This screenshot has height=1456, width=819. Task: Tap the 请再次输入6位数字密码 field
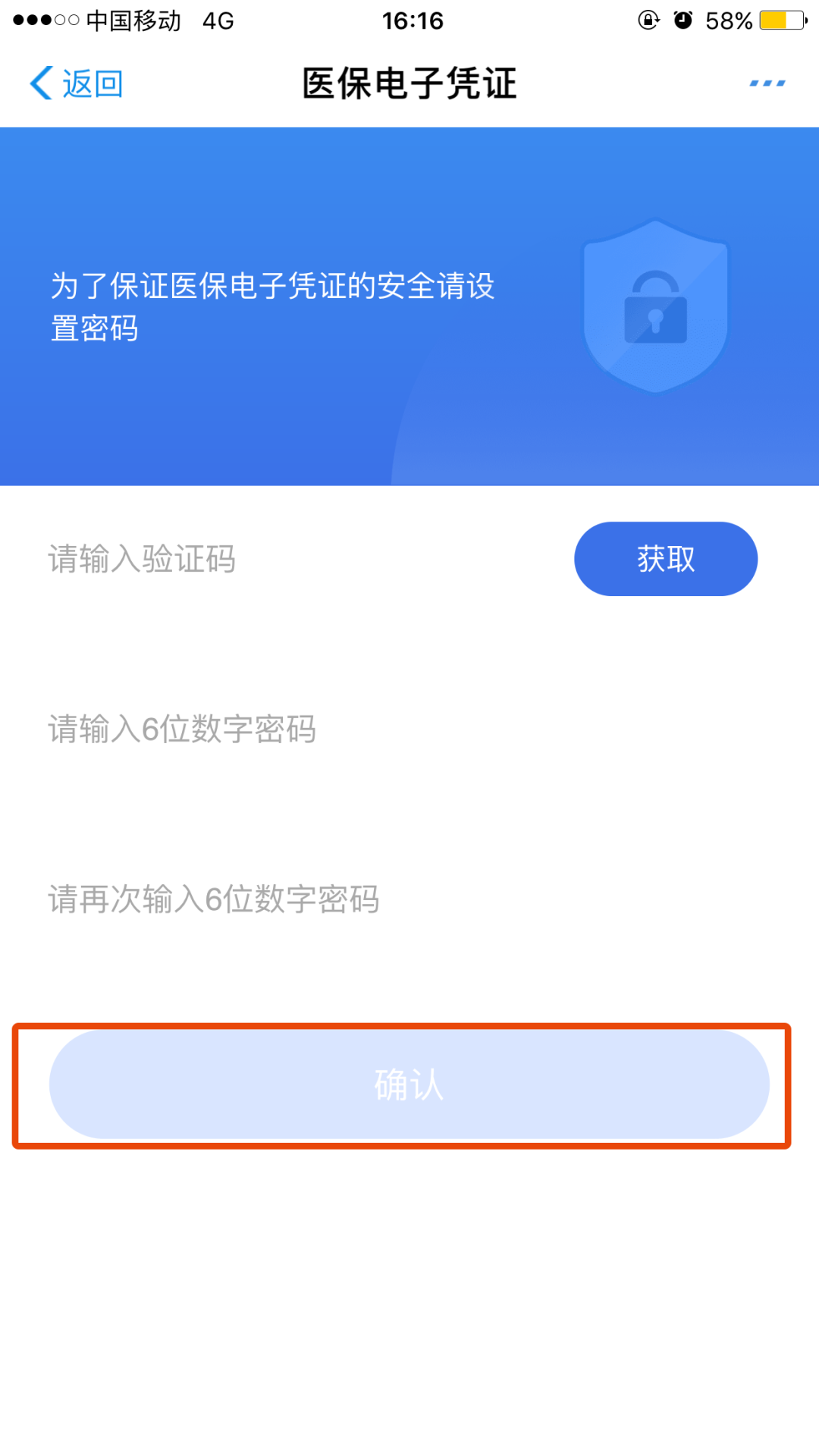coord(409,899)
